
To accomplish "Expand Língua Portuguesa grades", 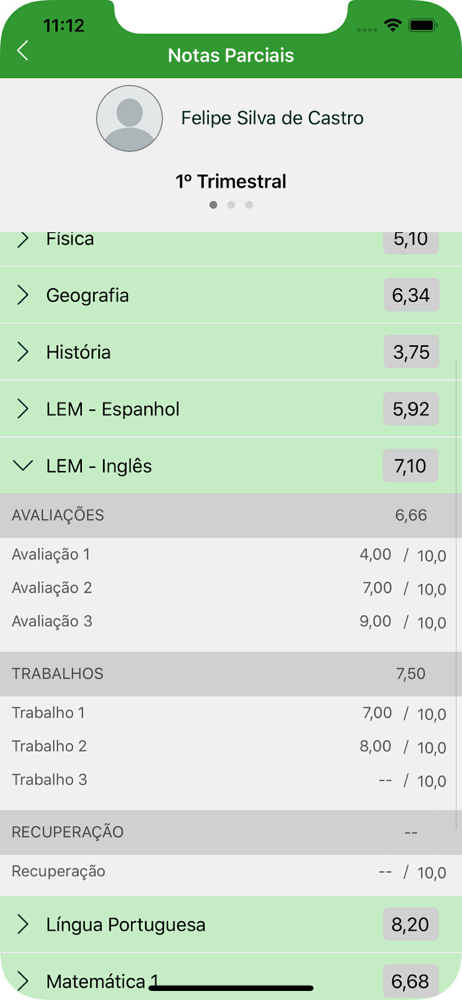I will (231, 924).
